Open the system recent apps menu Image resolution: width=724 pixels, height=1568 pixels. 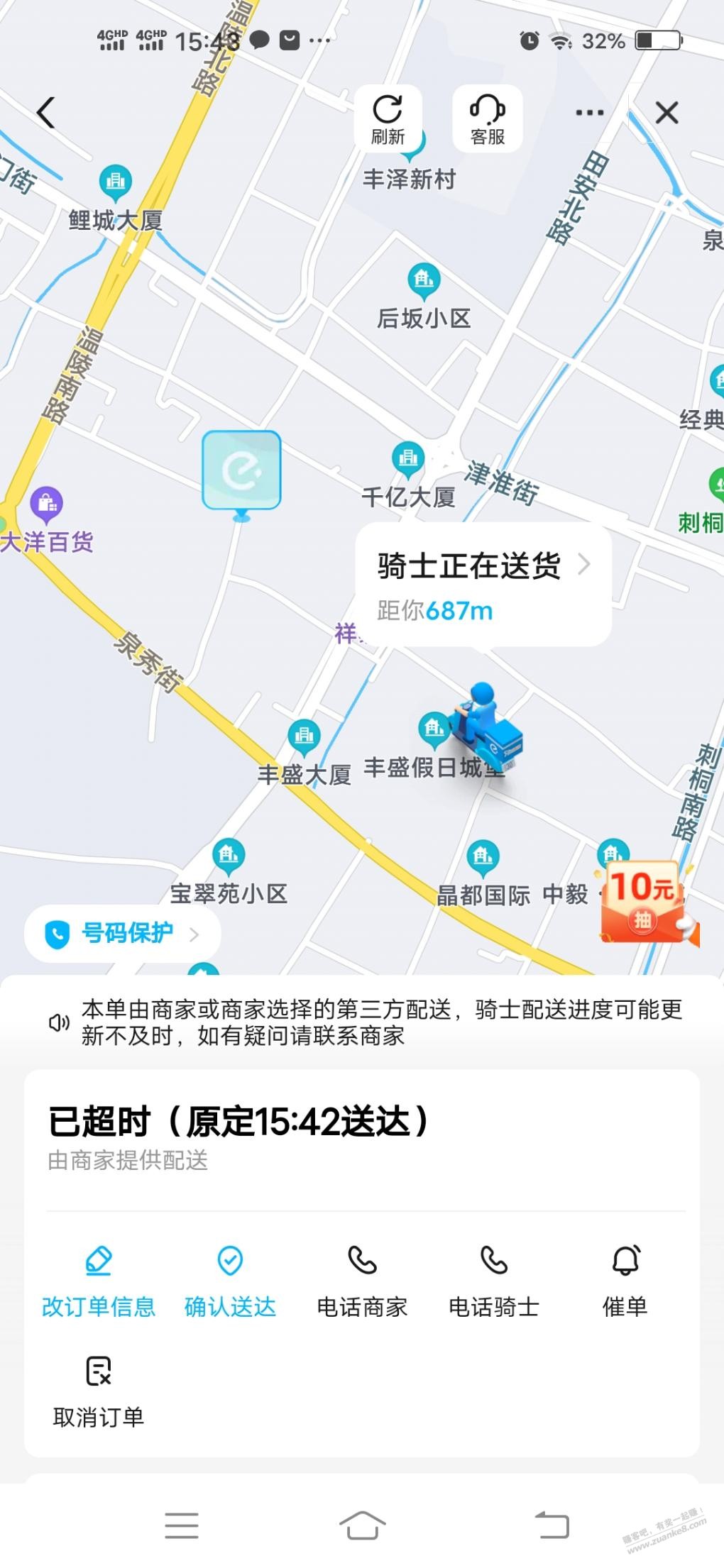coord(182,1525)
